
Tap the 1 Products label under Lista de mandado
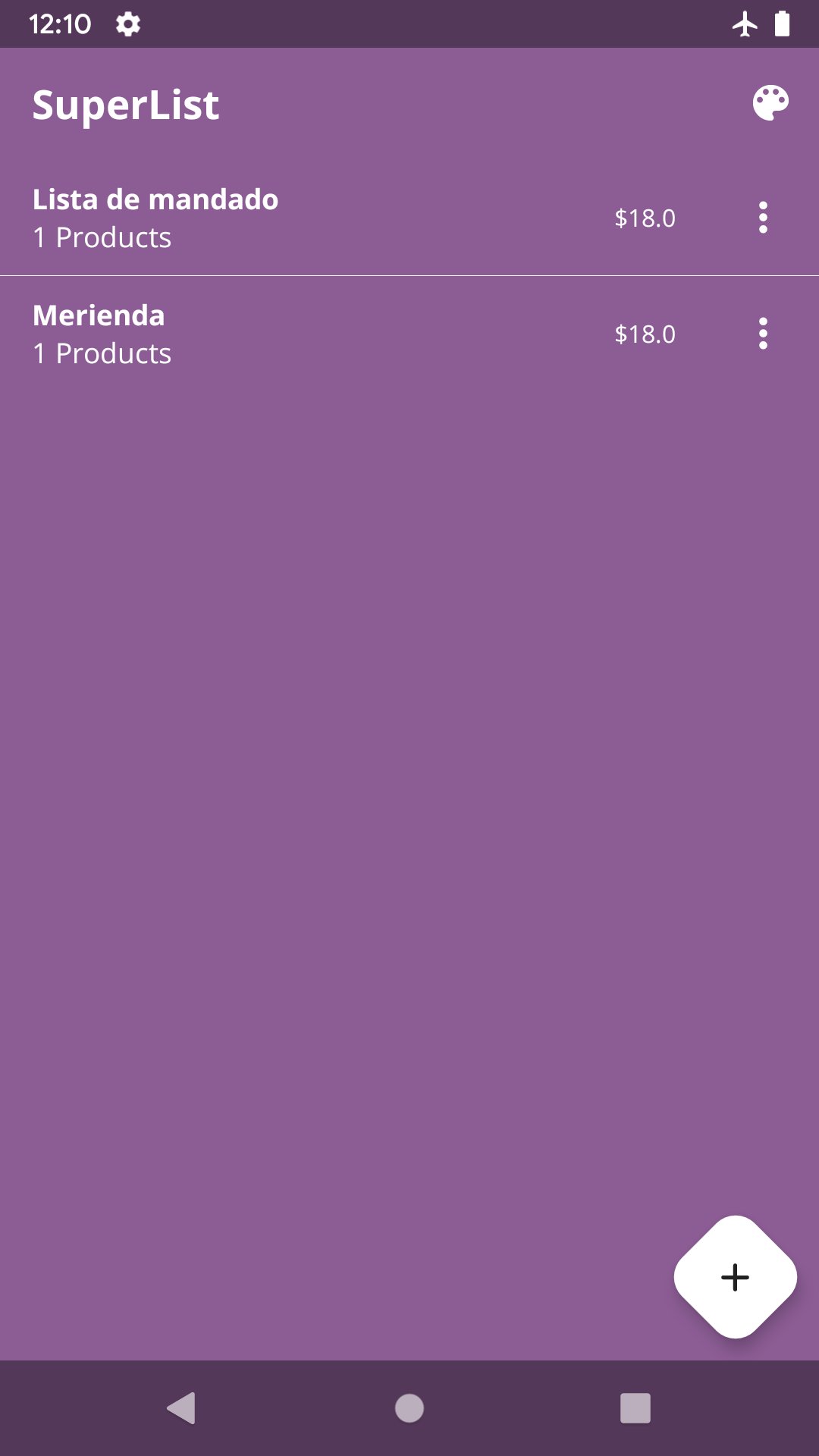point(102,237)
